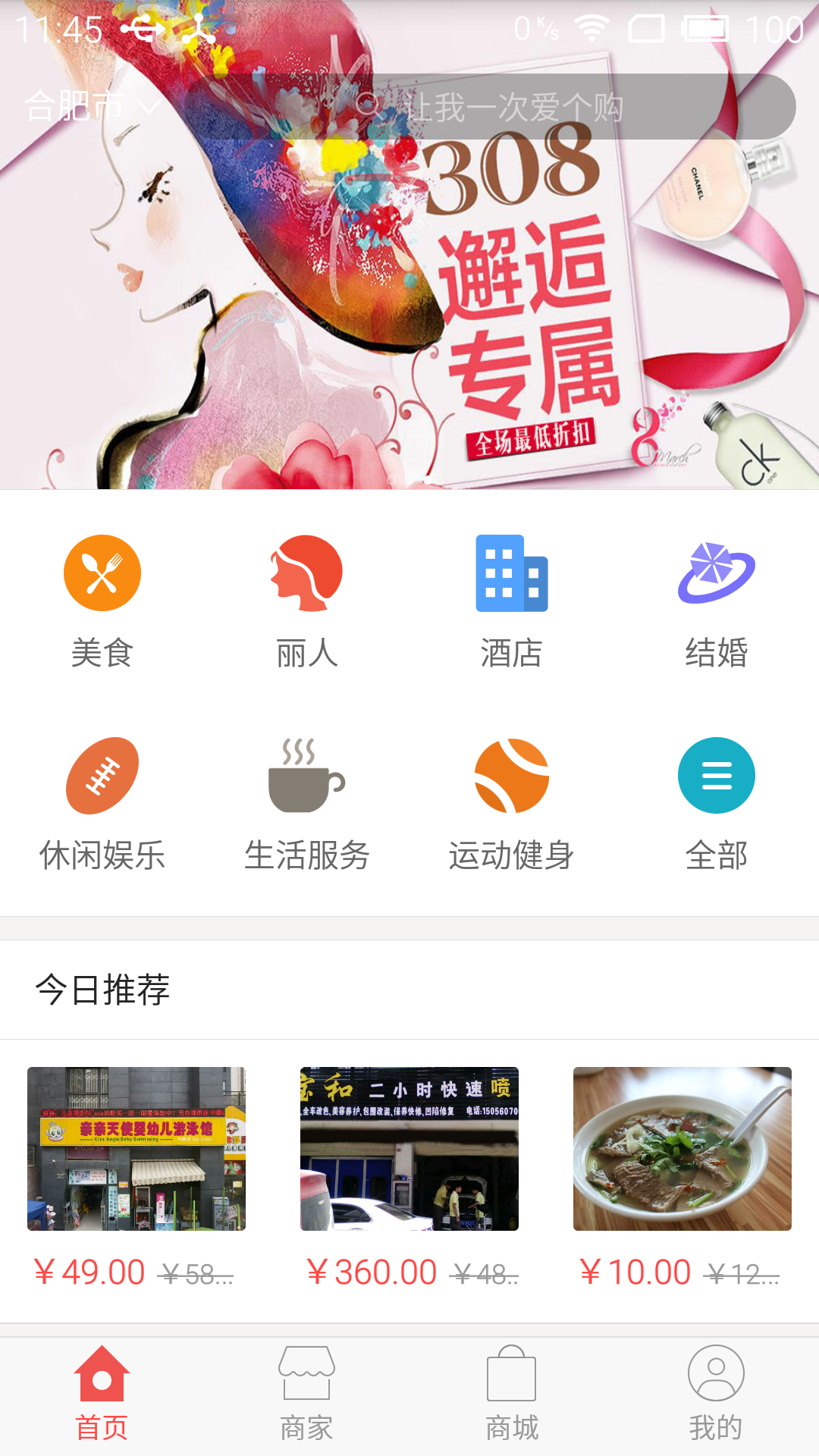Screen dimensions: 819x1456
Task: Go to the 首页 home tab
Action: point(102,1395)
